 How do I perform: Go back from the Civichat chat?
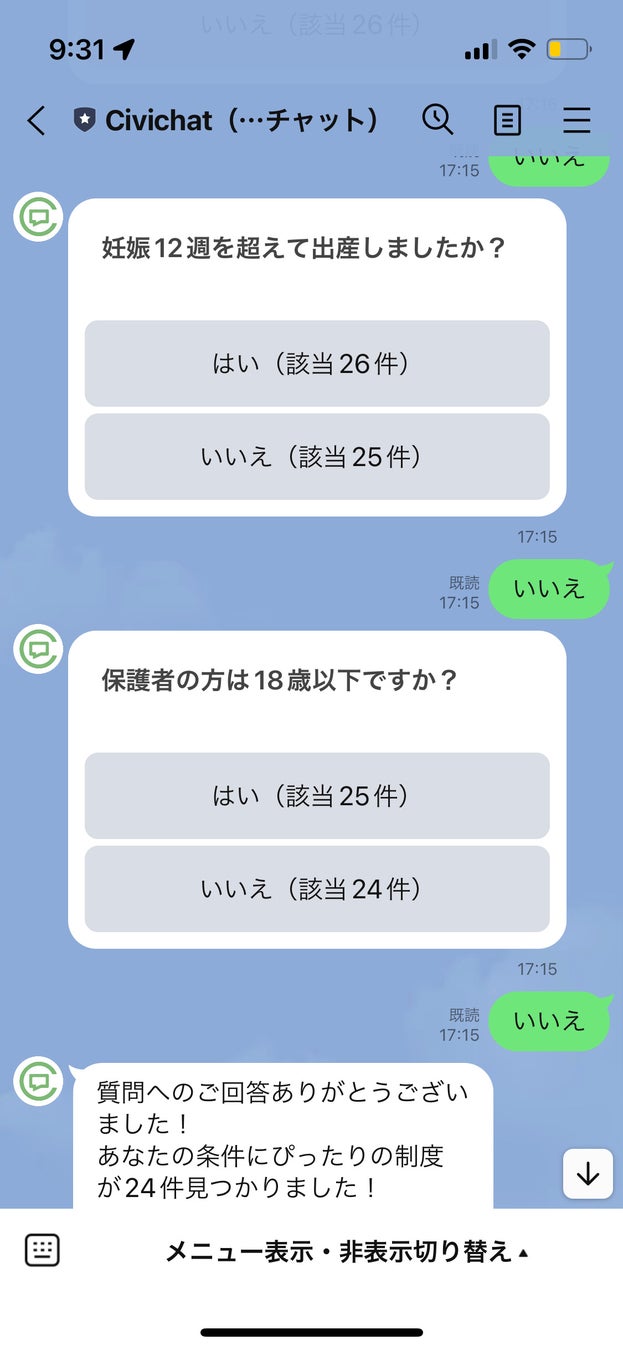point(36,121)
